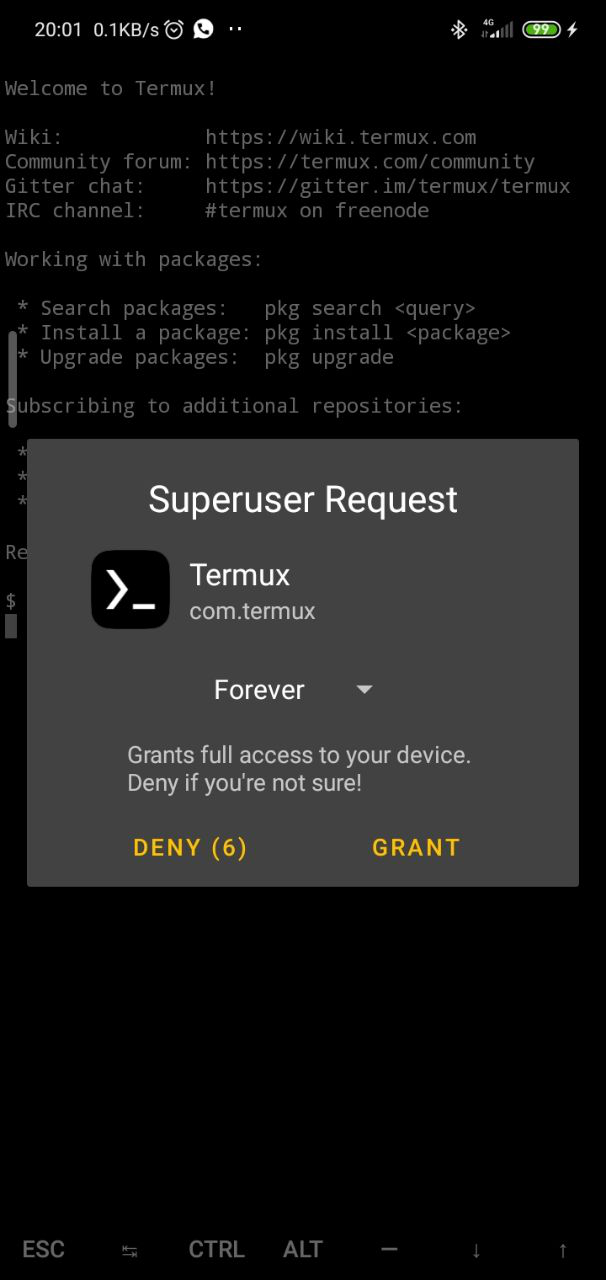Tap the up arrow key
Screen dimensions: 606x1280
click(x=562, y=1250)
